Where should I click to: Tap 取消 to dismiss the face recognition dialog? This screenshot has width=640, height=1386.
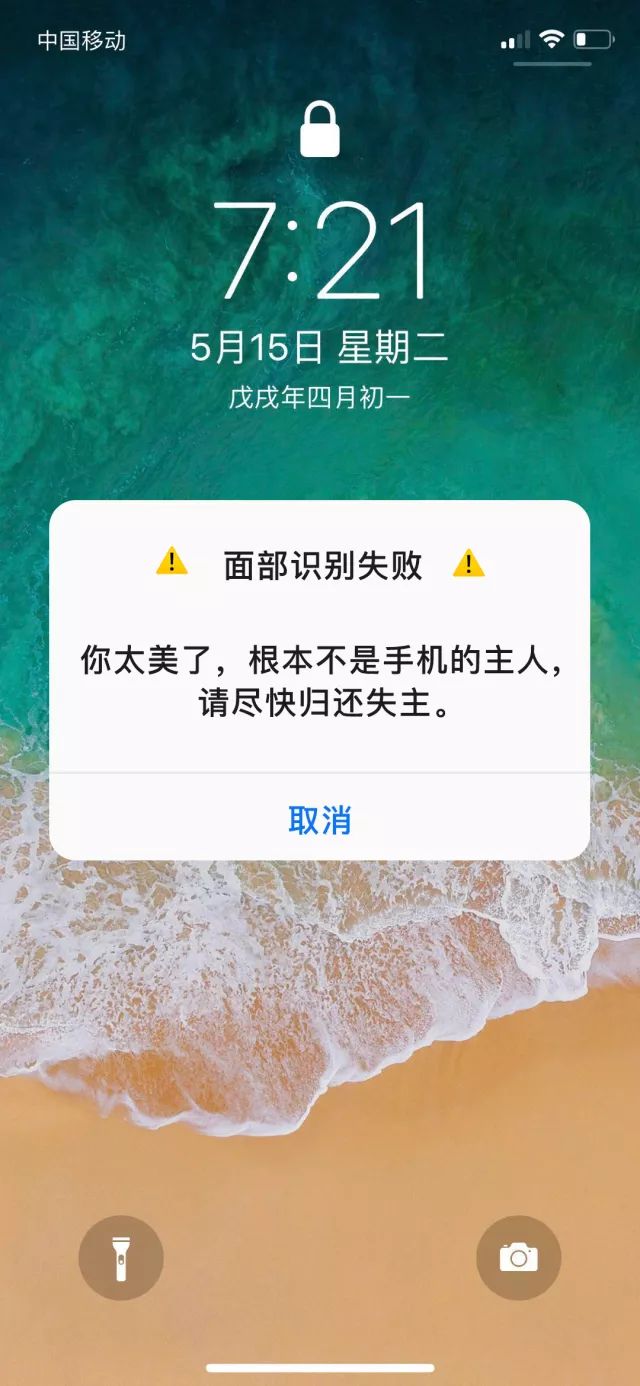pyautogui.click(x=319, y=820)
